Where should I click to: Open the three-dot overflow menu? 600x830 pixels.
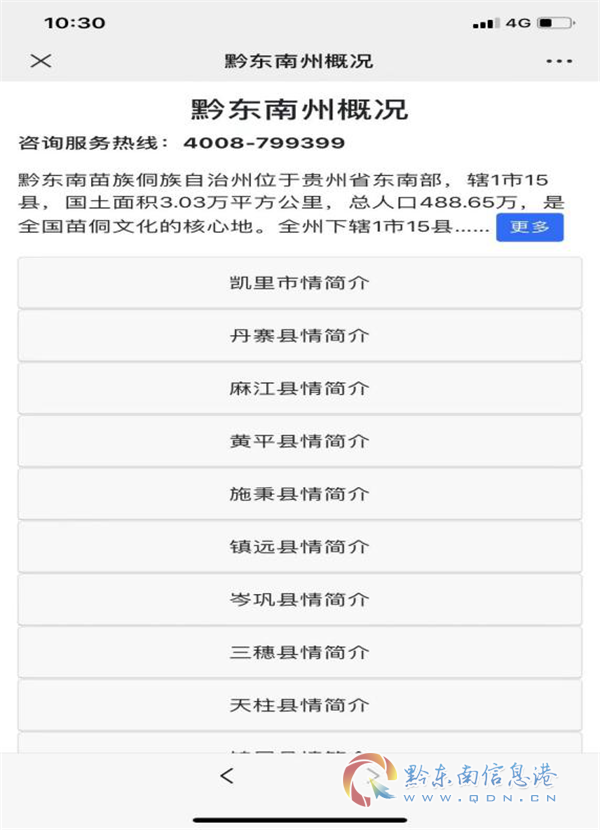[559, 61]
